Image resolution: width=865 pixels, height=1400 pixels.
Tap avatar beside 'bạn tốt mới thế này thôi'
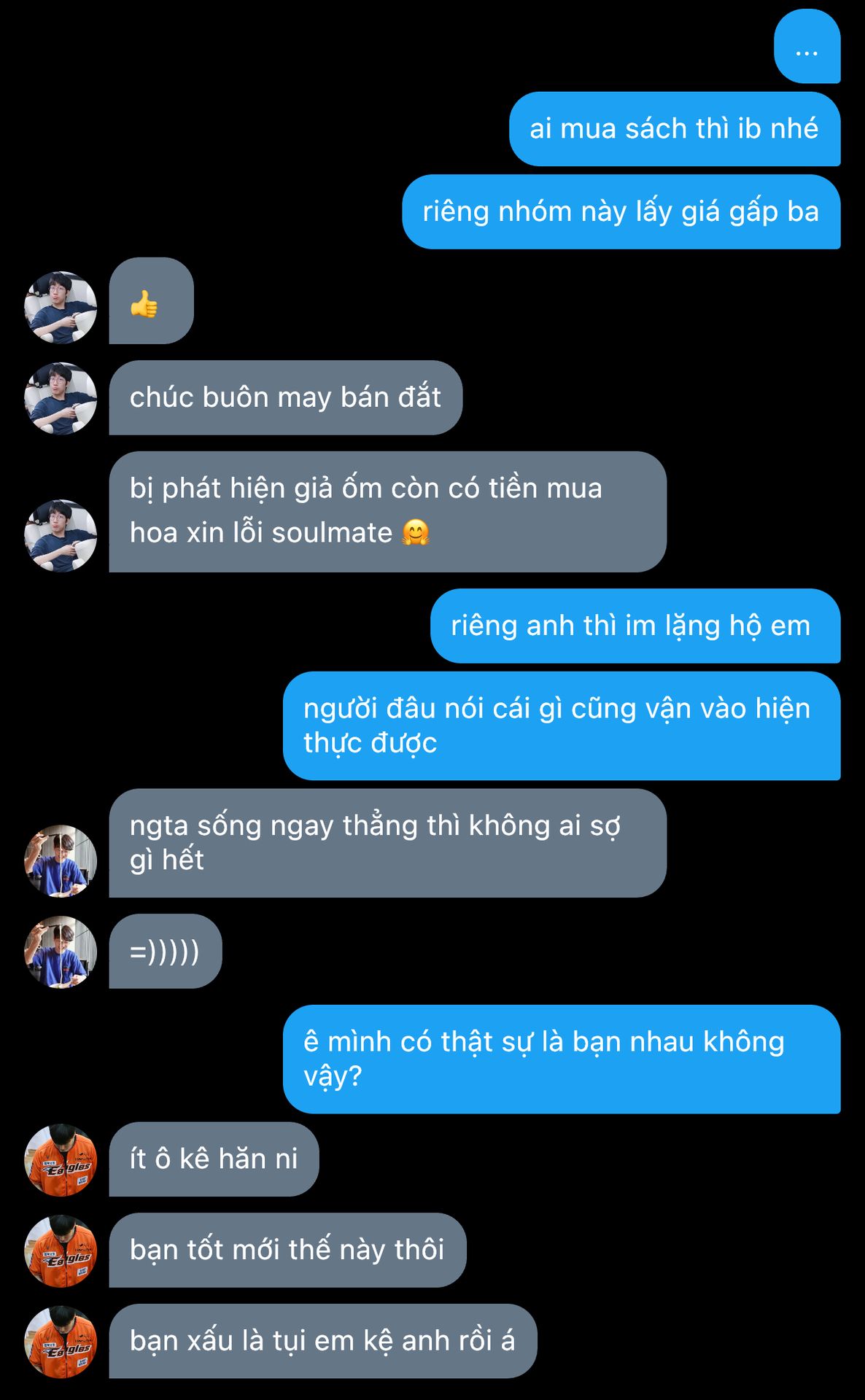(x=61, y=1251)
